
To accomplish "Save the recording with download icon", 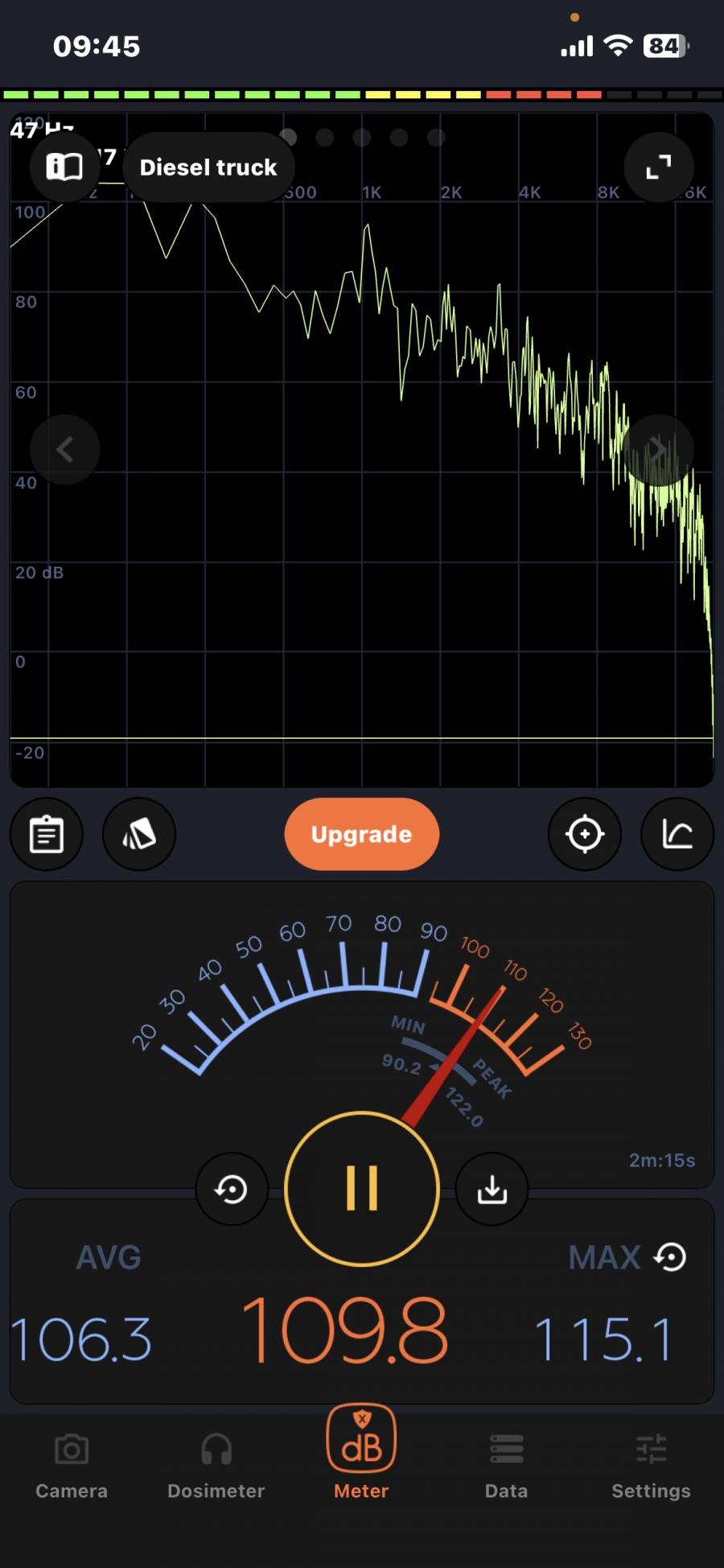I will coord(492,1189).
